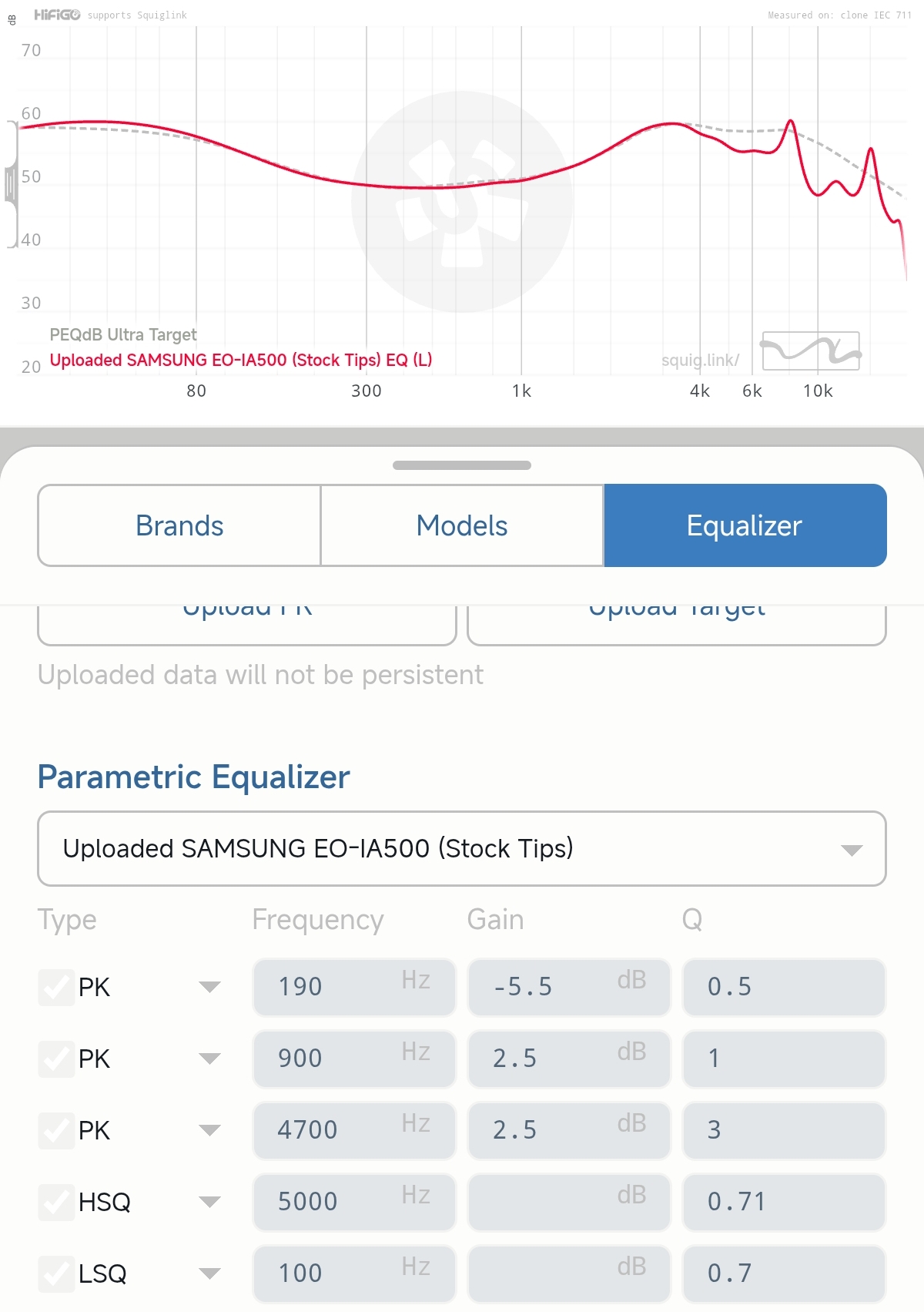Open the Uploaded SAMSUNG EO-IA500 dropdown

462,848
